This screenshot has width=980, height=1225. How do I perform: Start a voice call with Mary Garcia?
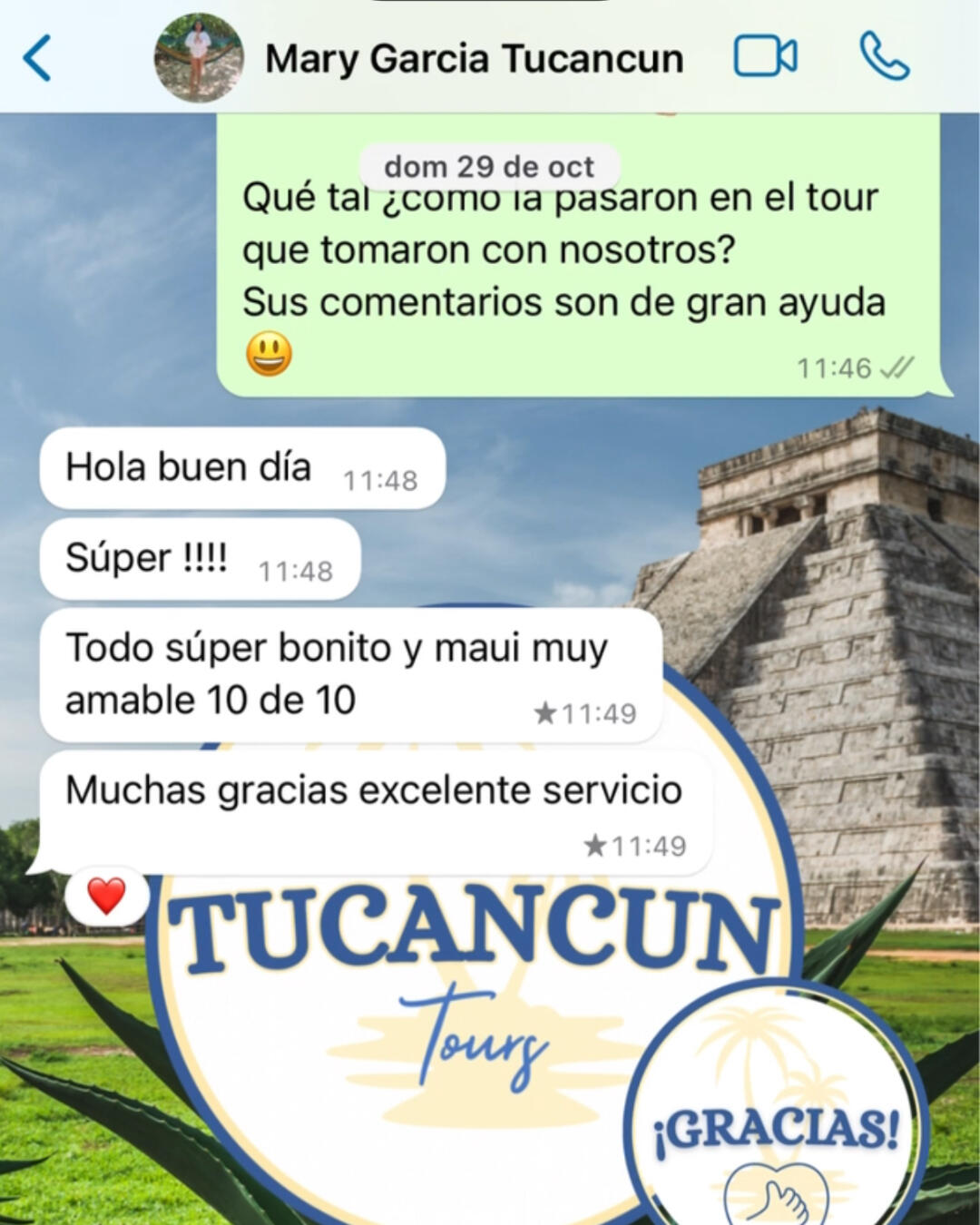[x=884, y=56]
